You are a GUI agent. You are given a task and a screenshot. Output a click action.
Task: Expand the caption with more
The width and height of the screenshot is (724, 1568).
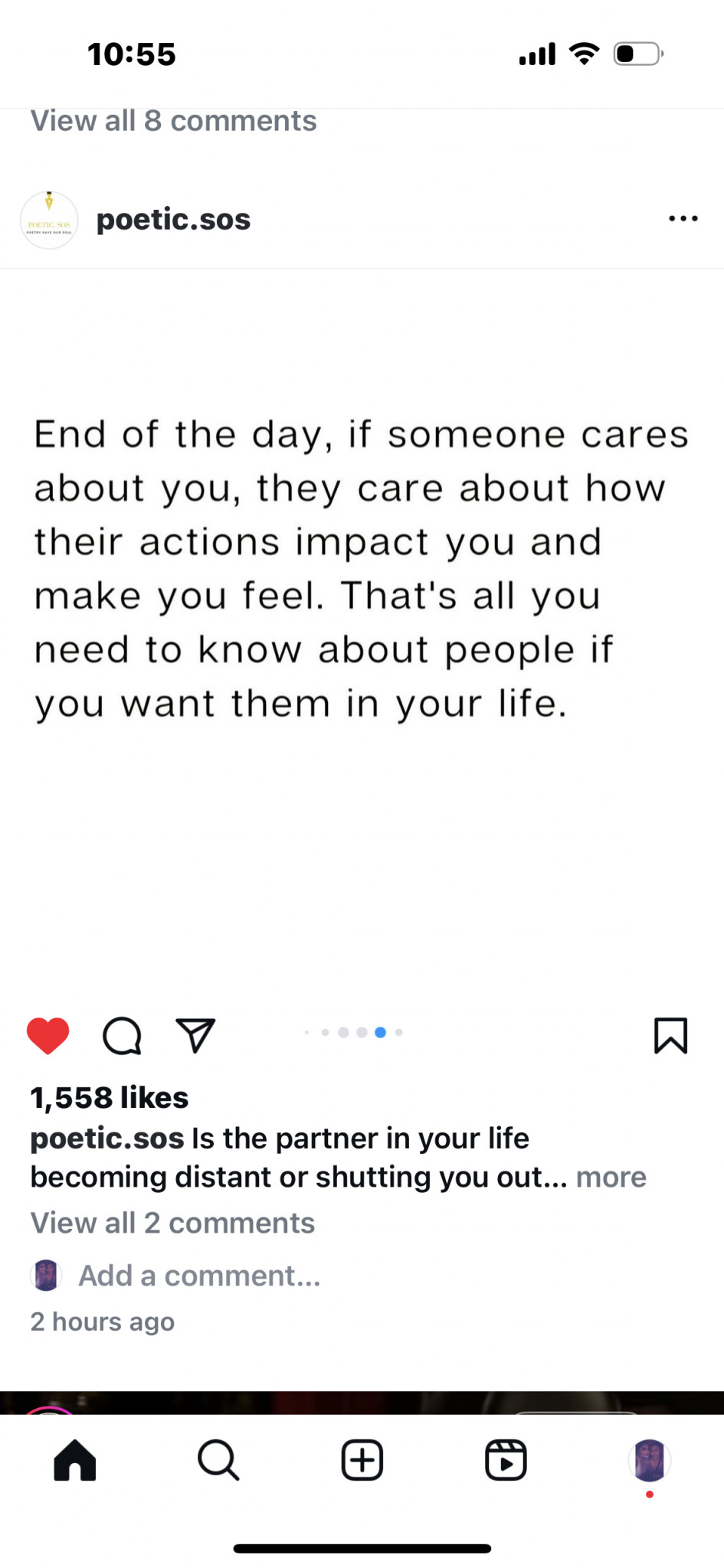(x=611, y=1177)
